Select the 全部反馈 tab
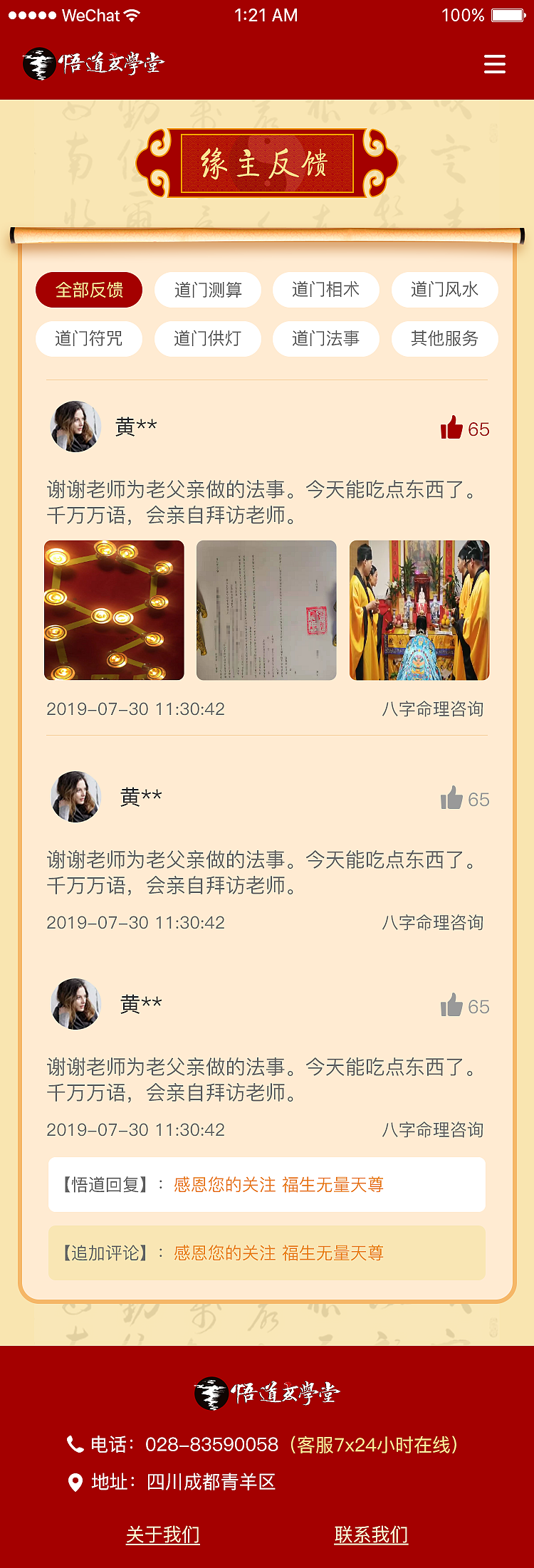This screenshot has height=1568, width=534. (x=89, y=289)
